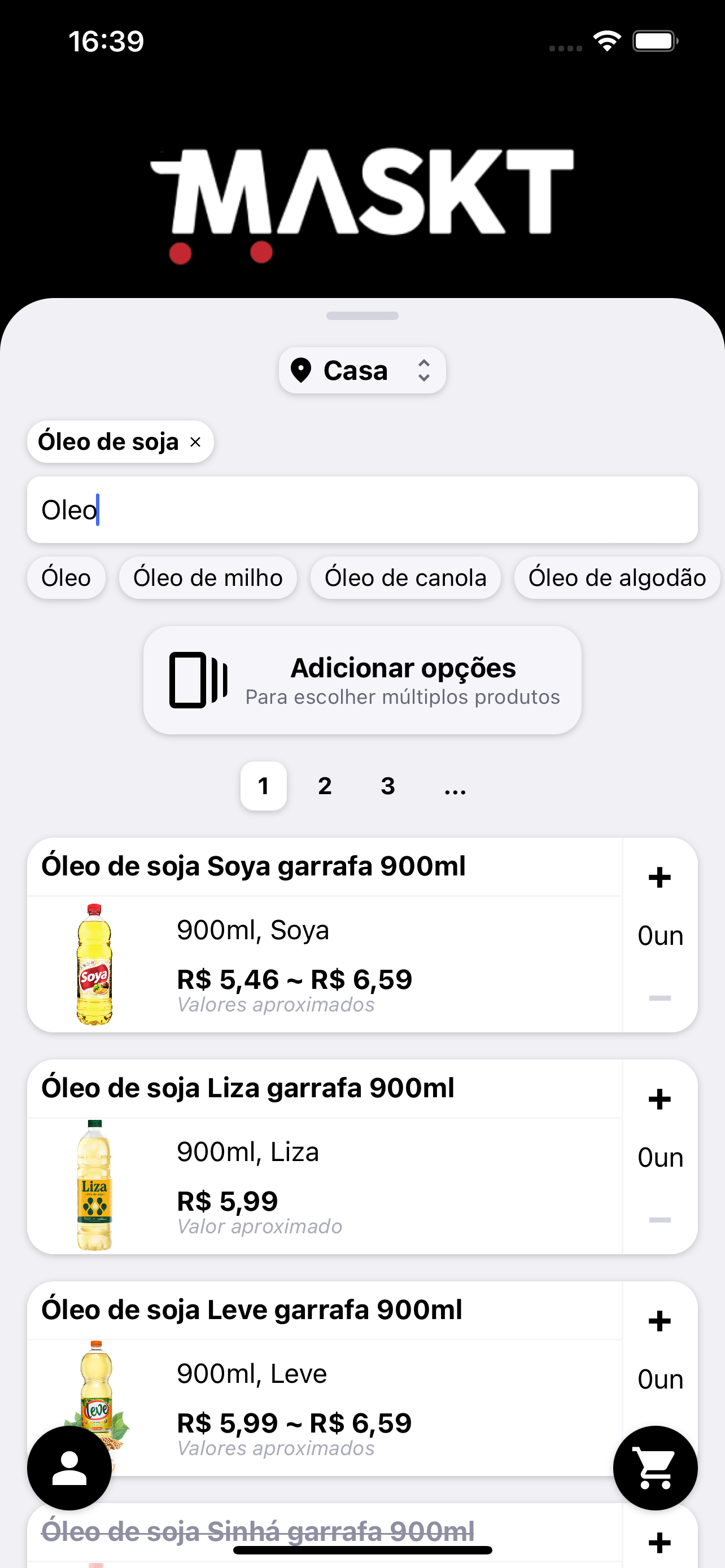The width and height of the screenshot is (725, 1568).
Task: Open Óleo de soja Soya product card
Action: 325,935
